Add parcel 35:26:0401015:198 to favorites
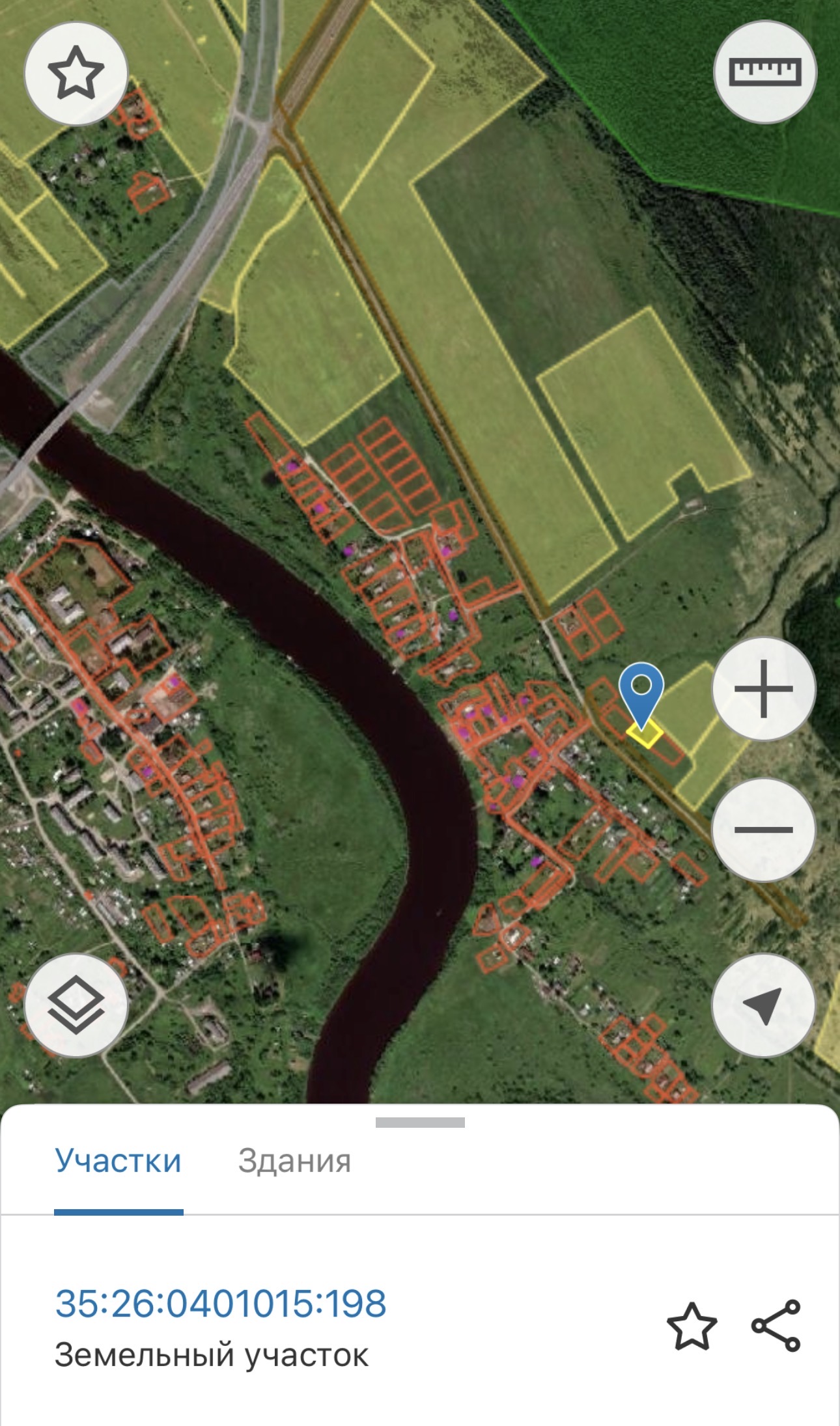Image resolution: width=840 pixels, height=1426 pixels. (x=692, y=1326)
